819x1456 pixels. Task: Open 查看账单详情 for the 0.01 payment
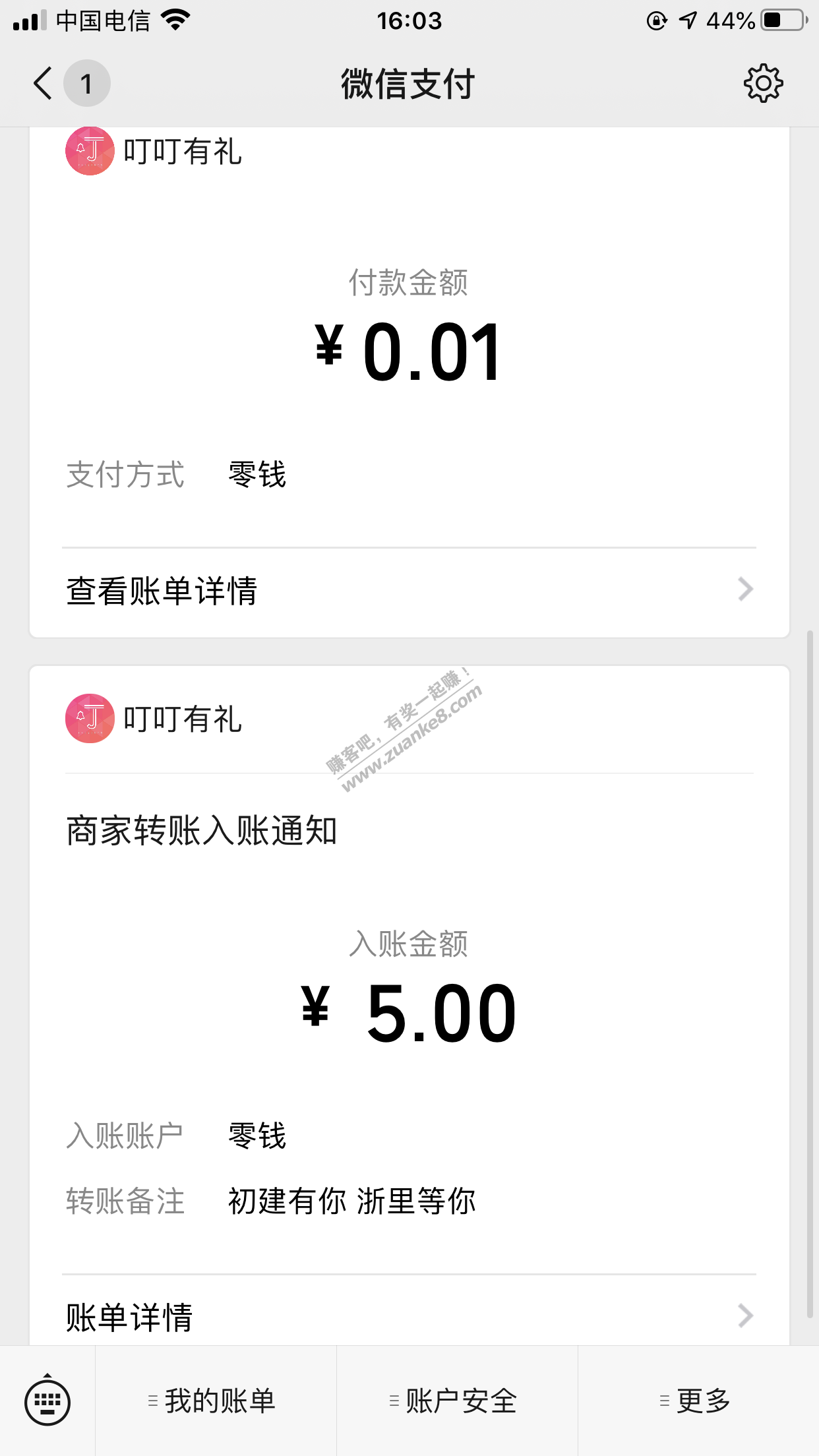[x=409, y=590]
